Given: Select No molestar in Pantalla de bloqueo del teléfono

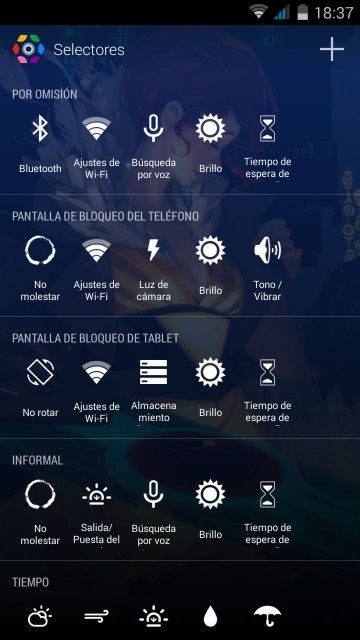Looking at the screenshot, I should 40,269.
